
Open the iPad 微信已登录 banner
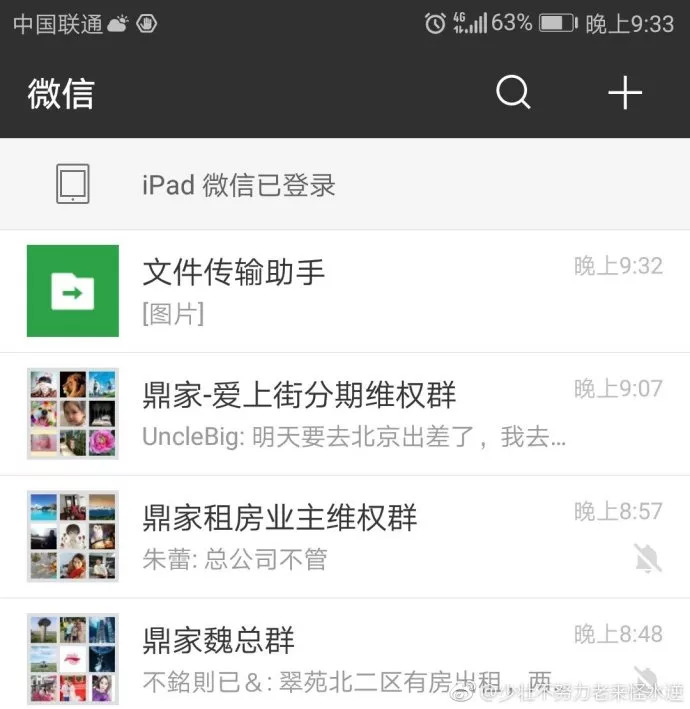[344, 185]
